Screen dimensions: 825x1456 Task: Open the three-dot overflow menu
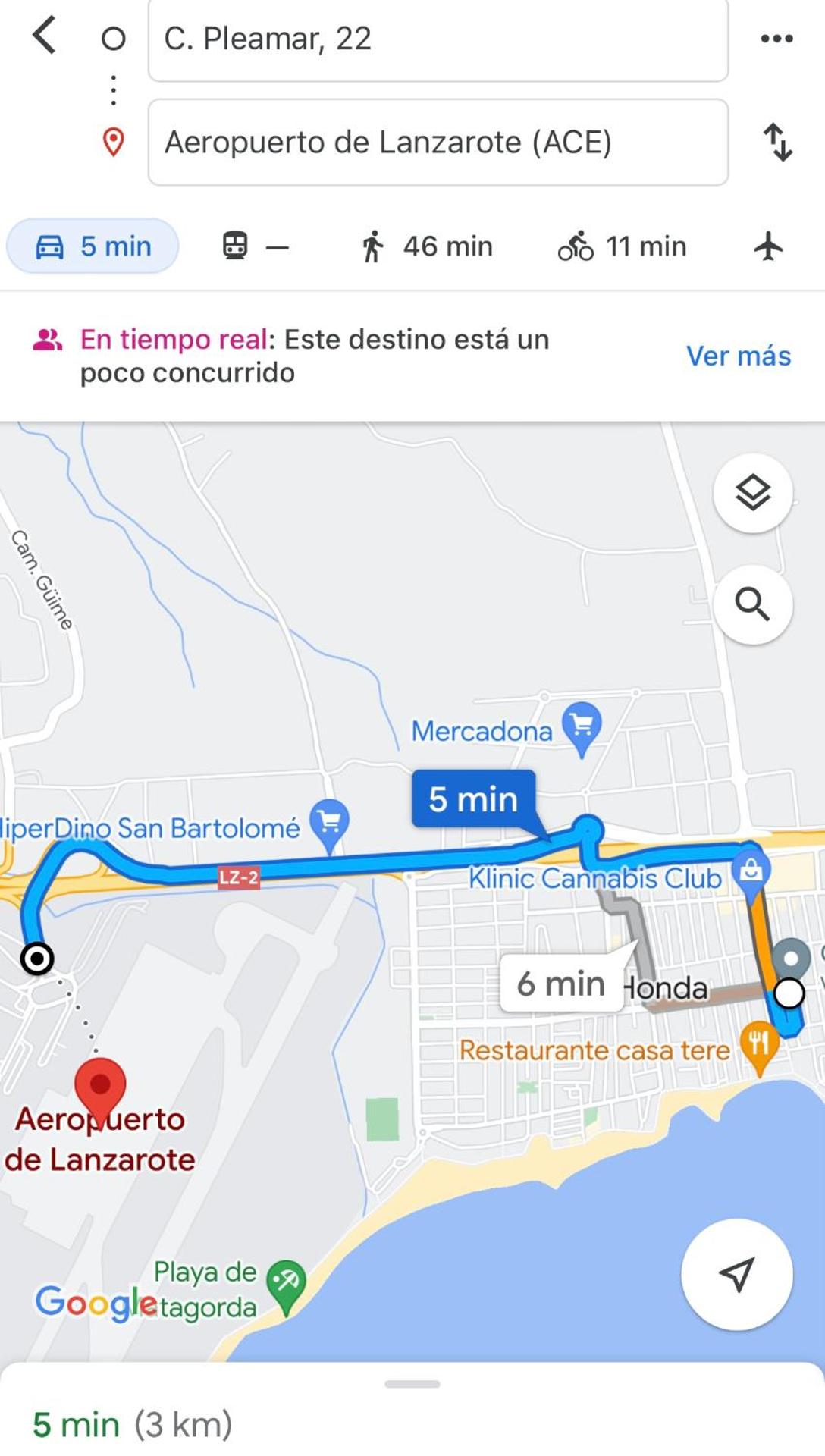point(776,39)
